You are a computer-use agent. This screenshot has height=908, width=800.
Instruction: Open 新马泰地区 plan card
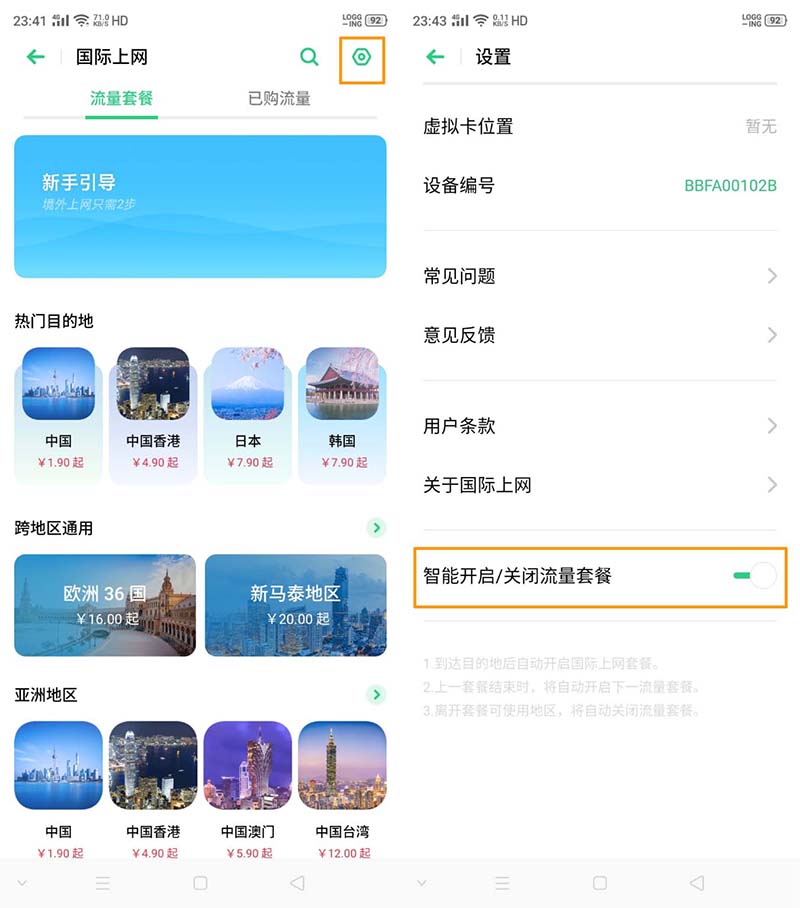[295, 605]
